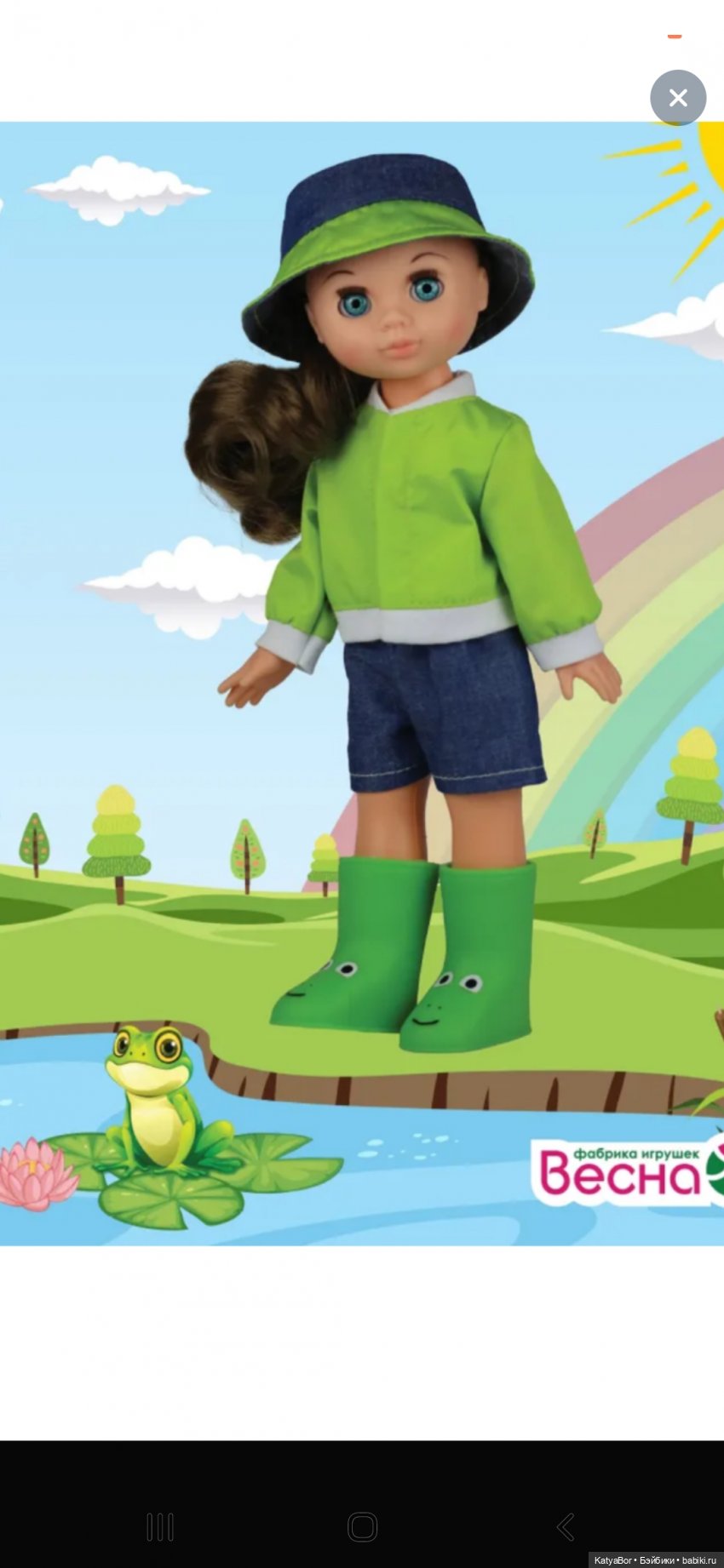This screenshot has width=724, height=1568.
Task: Go back using the system back arrow
Action: point(565,1526)
